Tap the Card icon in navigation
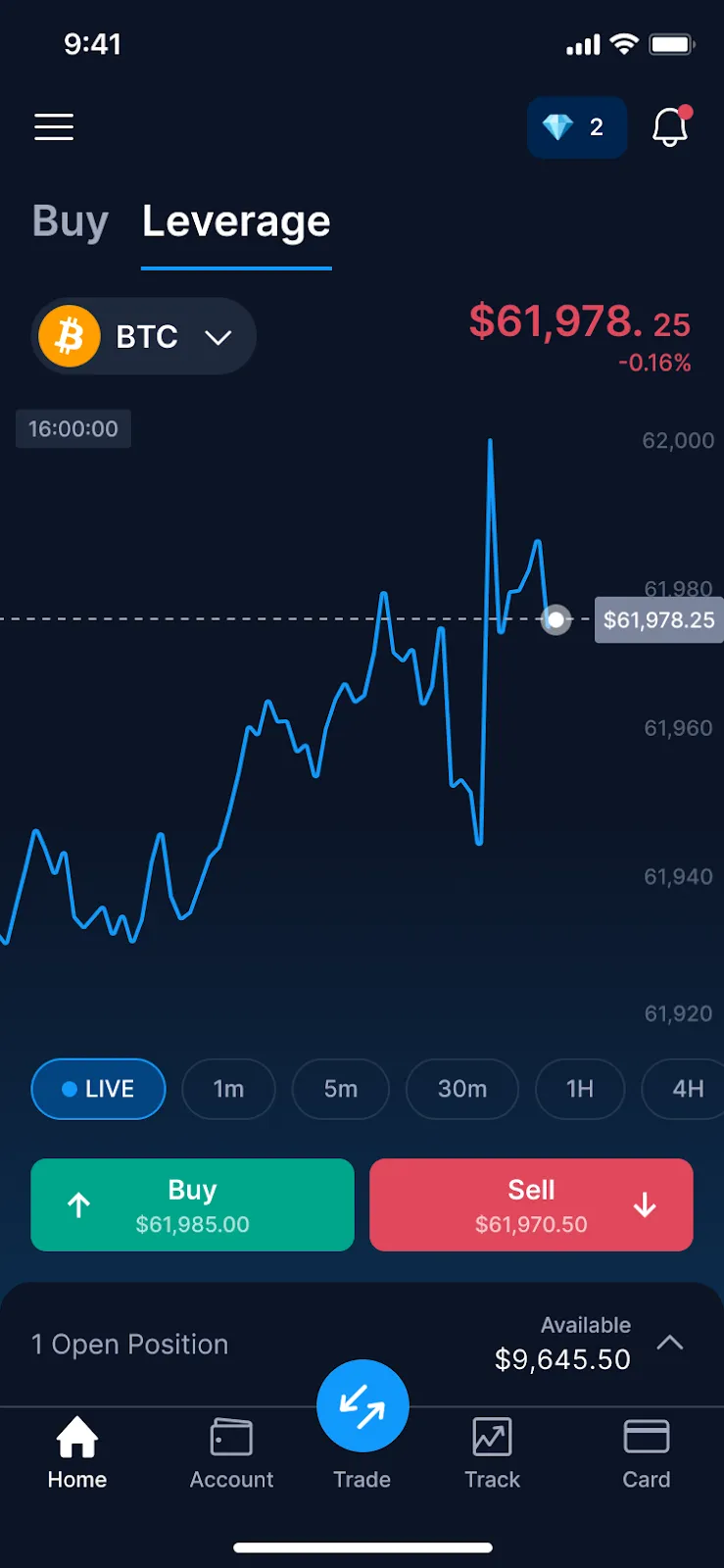The width and height of the screenshot is (724, 1568). click(x=647, y=1438)
